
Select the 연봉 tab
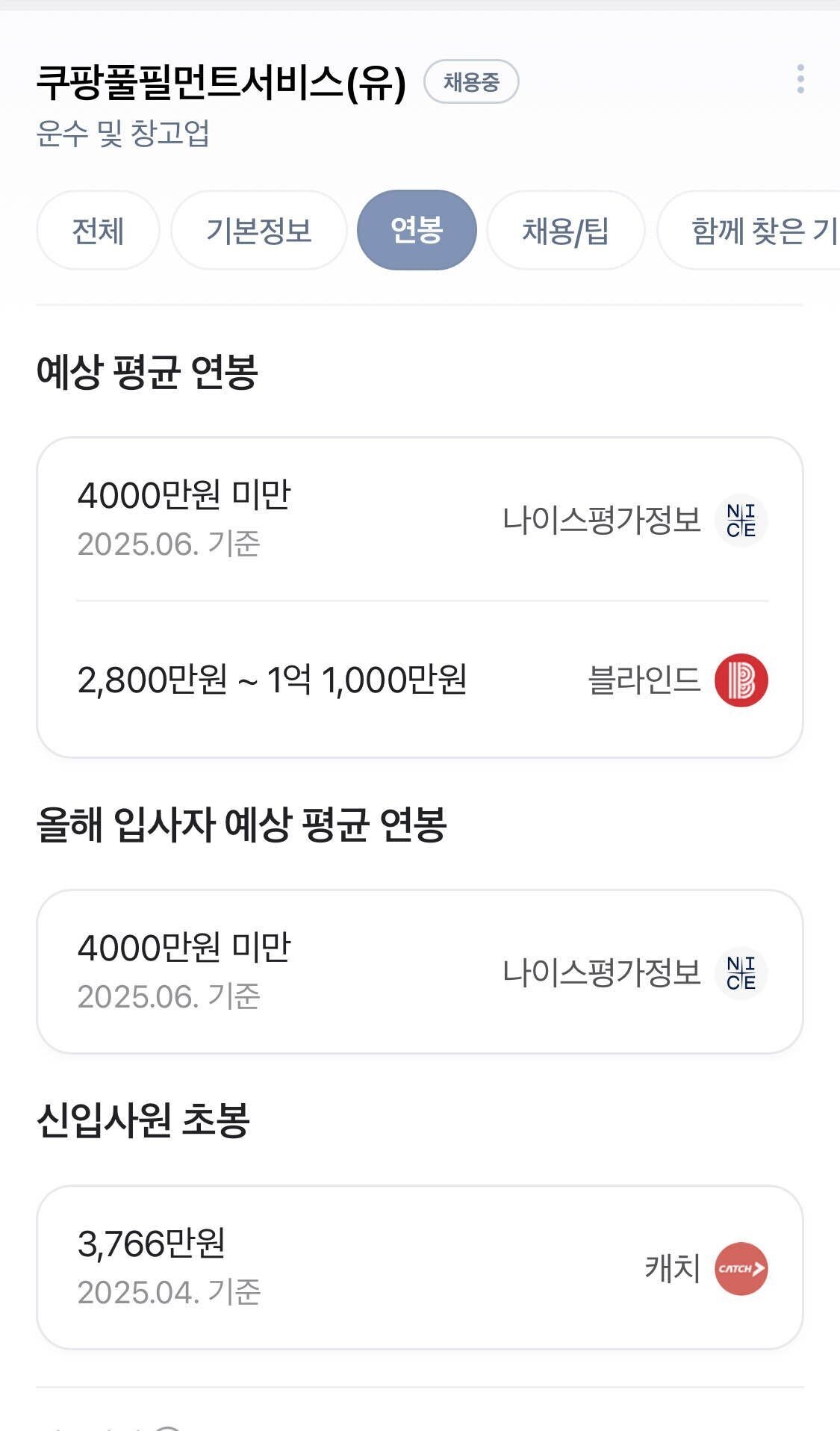[x=417, y=230]
